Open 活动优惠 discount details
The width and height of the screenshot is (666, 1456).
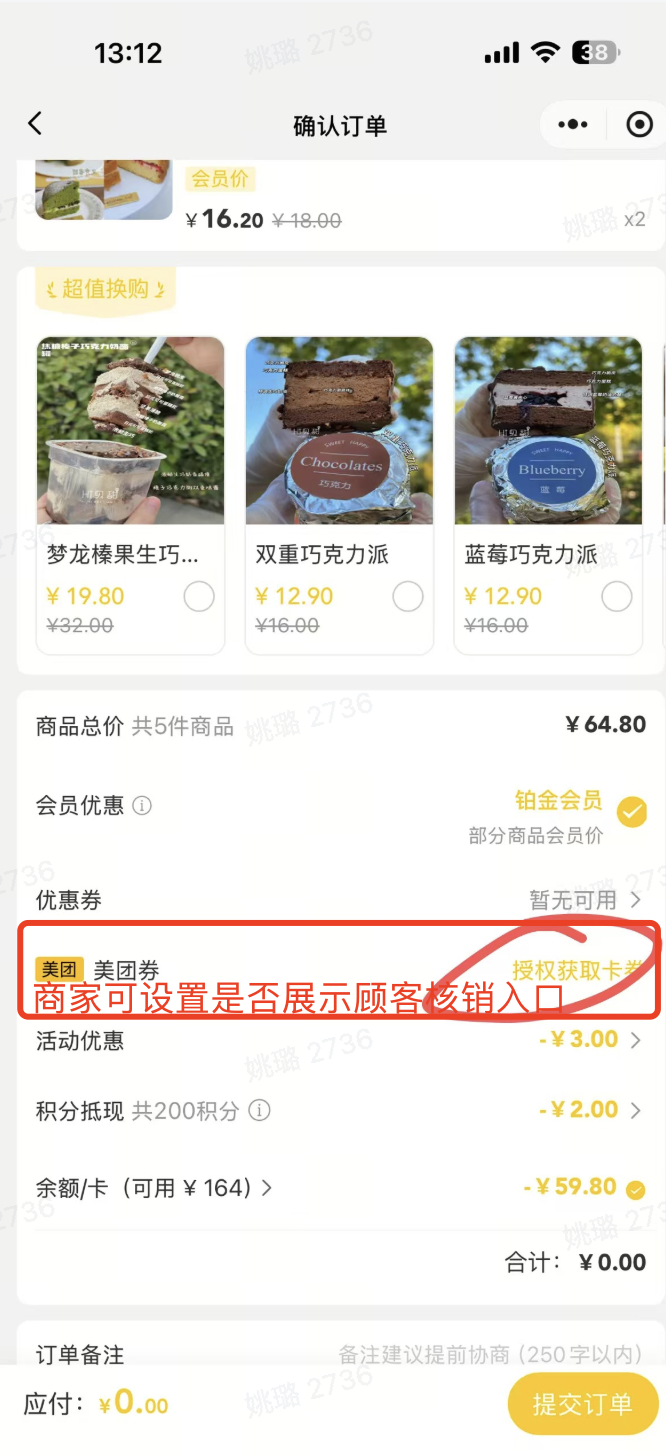590,1040
